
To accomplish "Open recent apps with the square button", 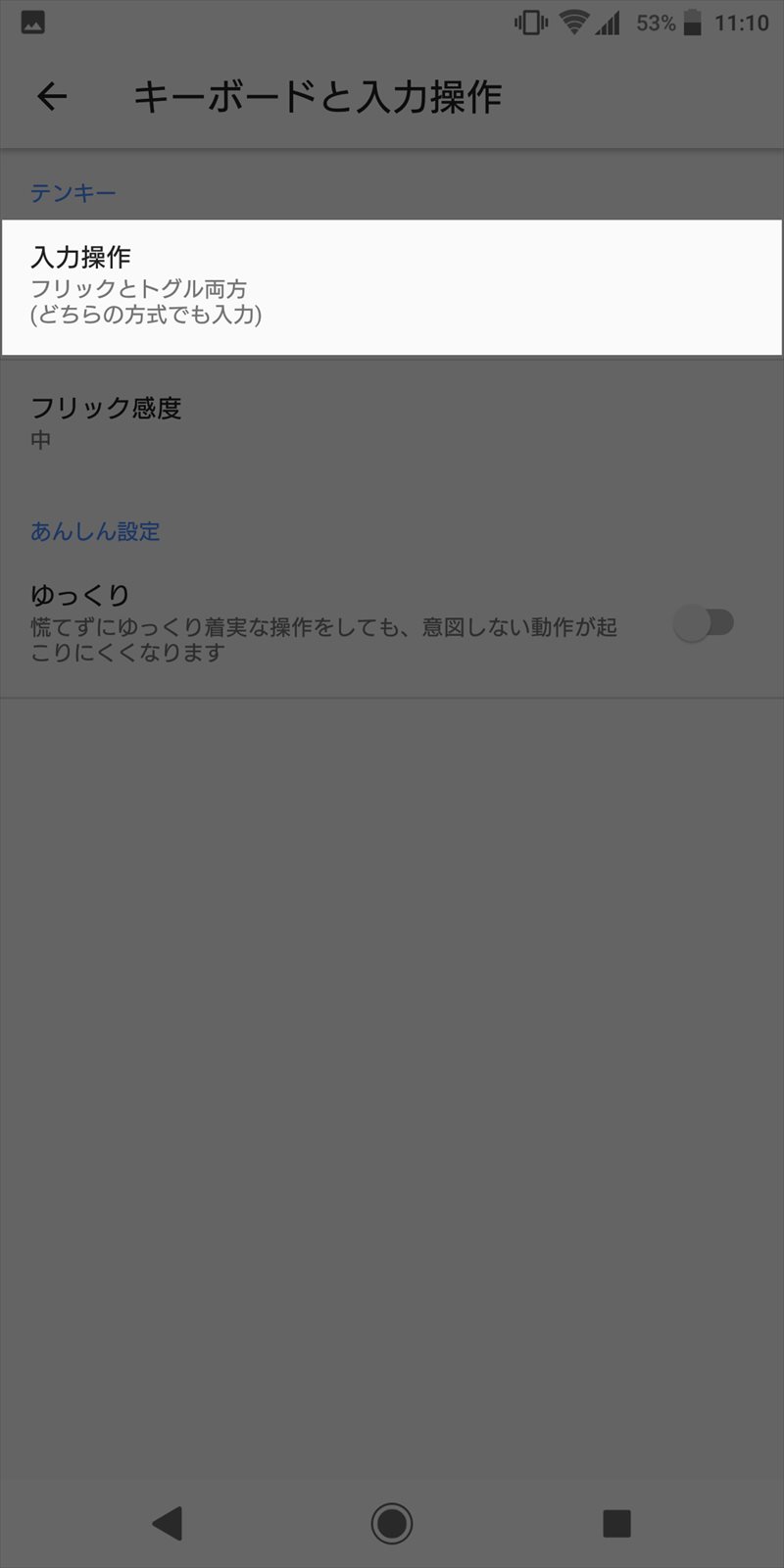I will pos(616,1523).
